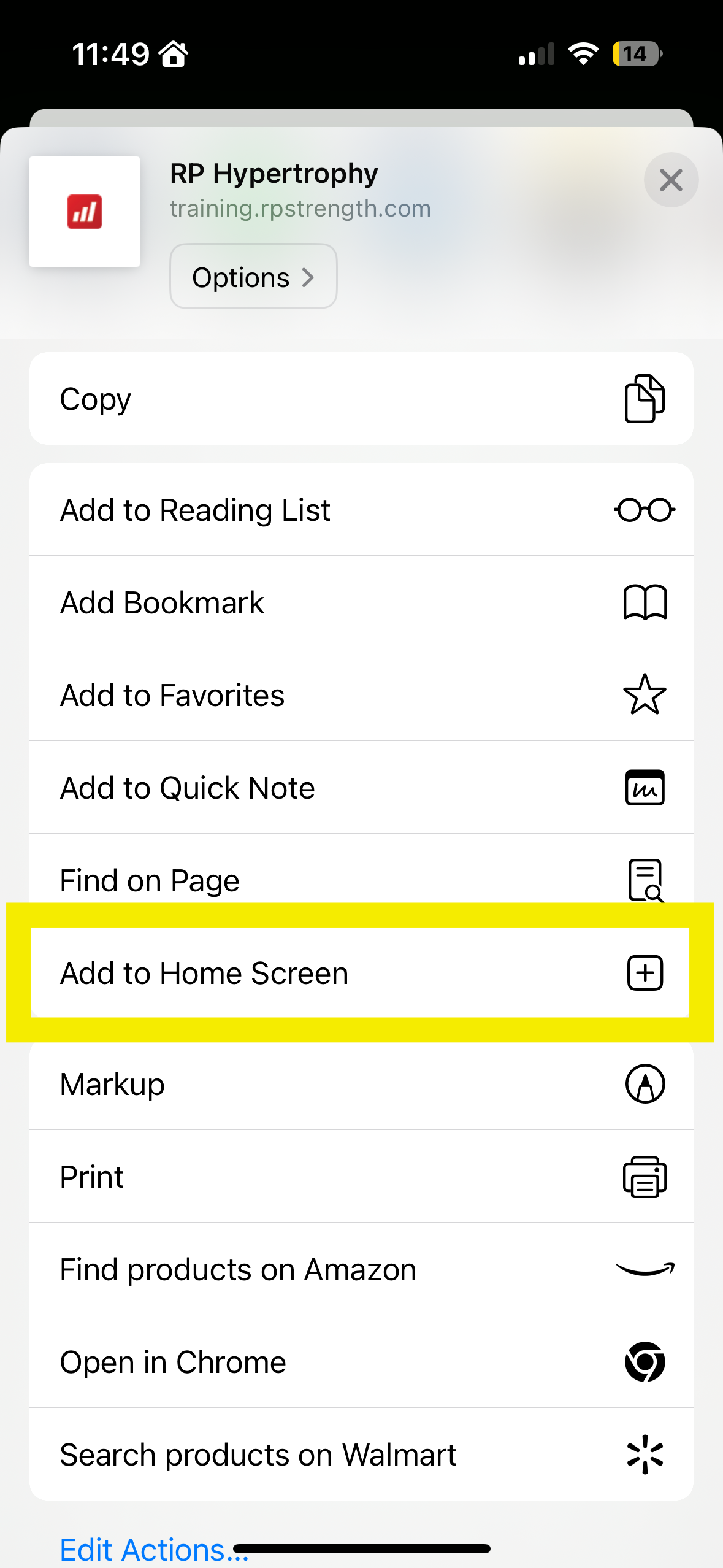Add page to Reading List
The width and height of the screenshot is (723, 1568).
361,510
